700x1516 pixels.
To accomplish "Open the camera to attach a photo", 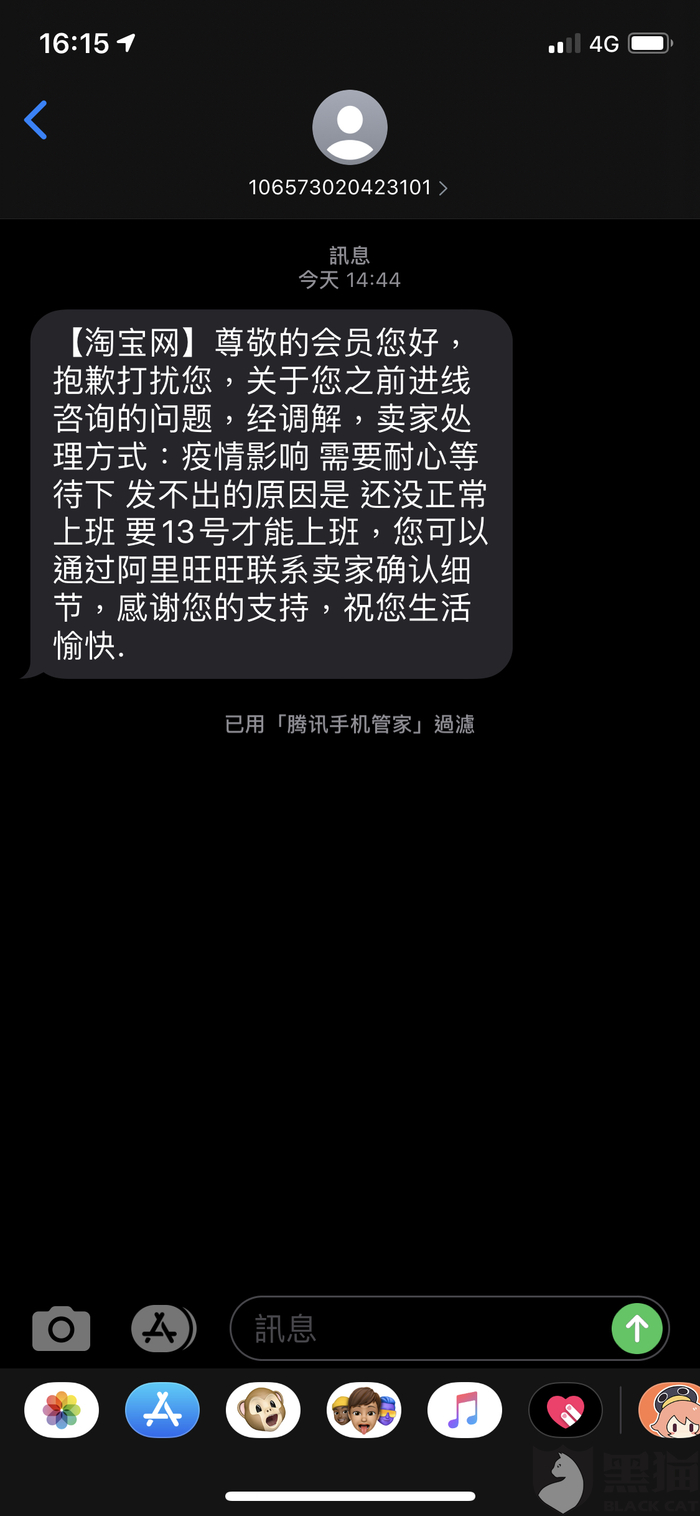I will [61, 1329].
